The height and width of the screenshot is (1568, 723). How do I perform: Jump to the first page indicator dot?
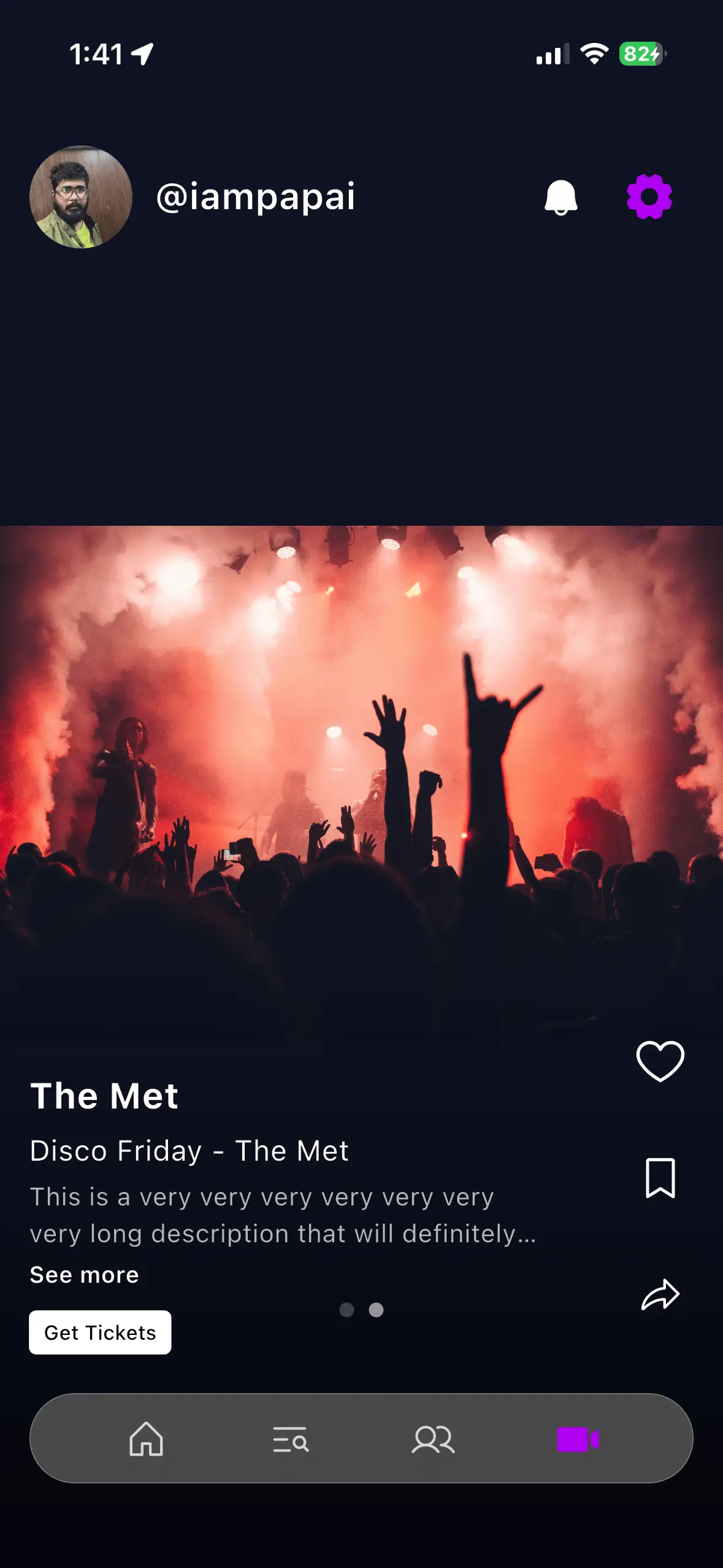[346, 1310]
